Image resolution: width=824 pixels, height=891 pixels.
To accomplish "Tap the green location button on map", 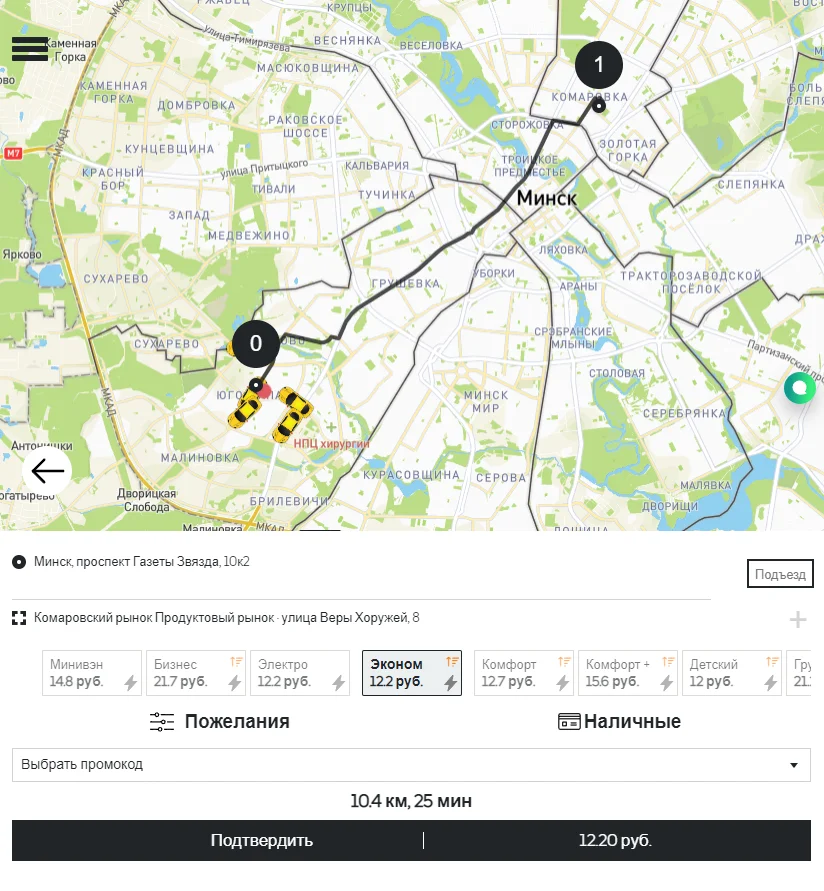I will pyautogui.click(x=799, y=388).
